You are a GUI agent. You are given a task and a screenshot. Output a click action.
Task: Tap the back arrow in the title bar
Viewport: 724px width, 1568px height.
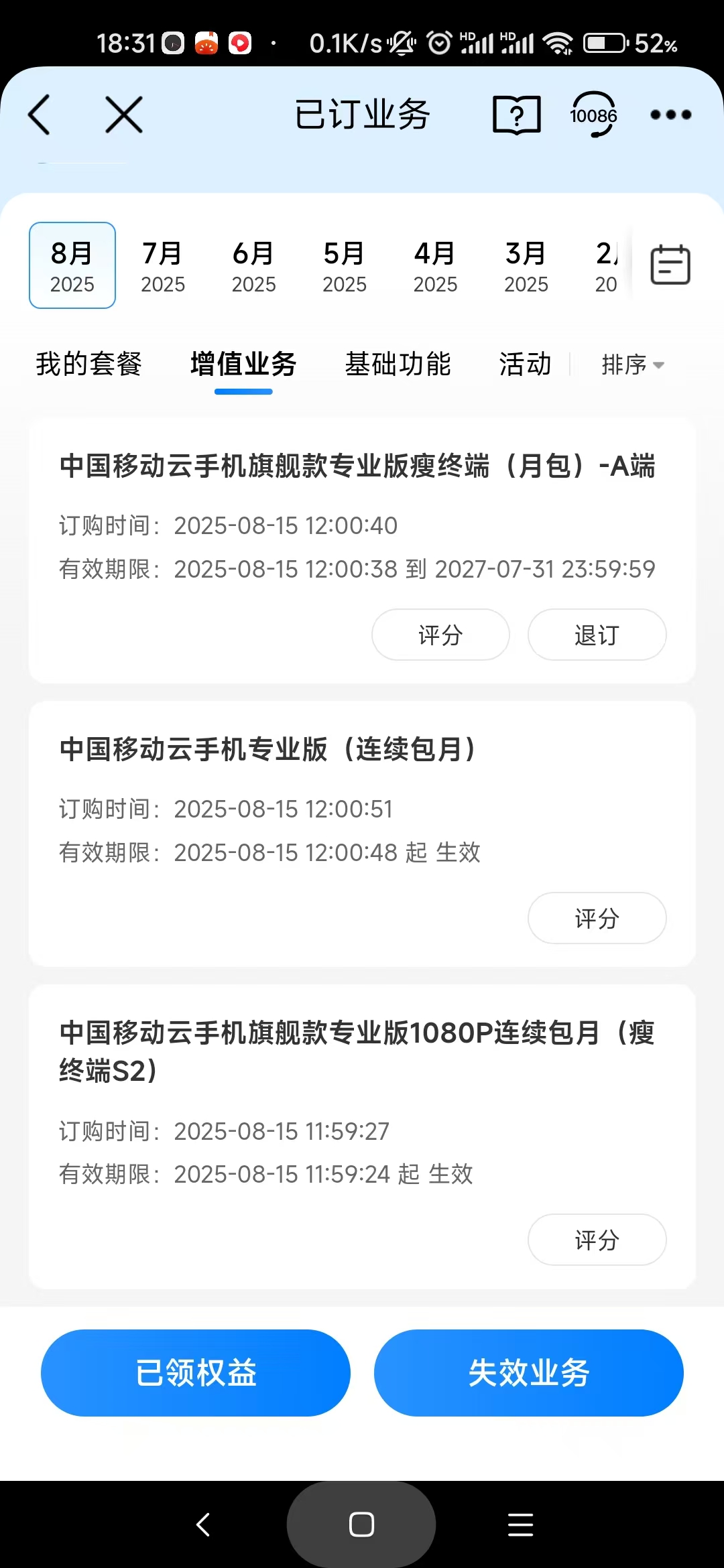pos(38,114)
